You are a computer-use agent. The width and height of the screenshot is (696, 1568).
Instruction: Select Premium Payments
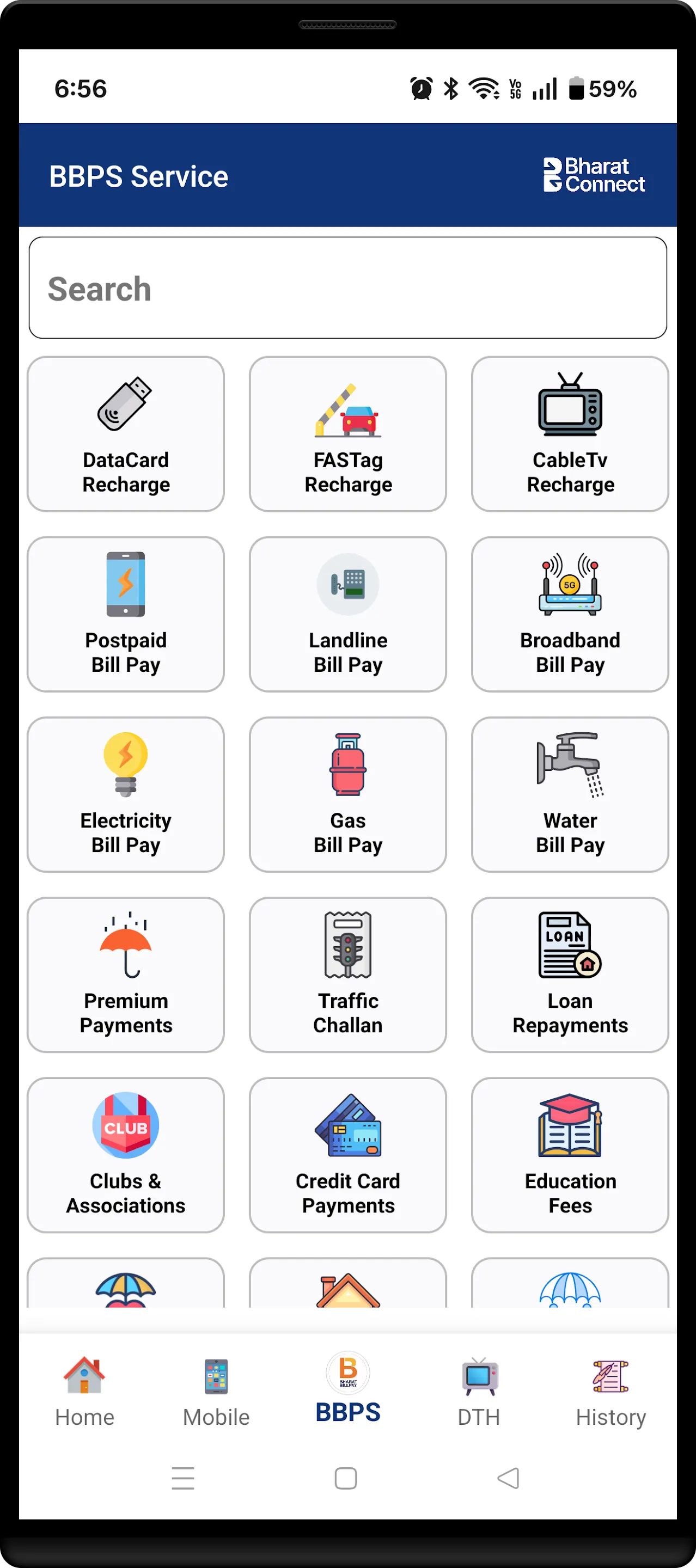[125, 974]
